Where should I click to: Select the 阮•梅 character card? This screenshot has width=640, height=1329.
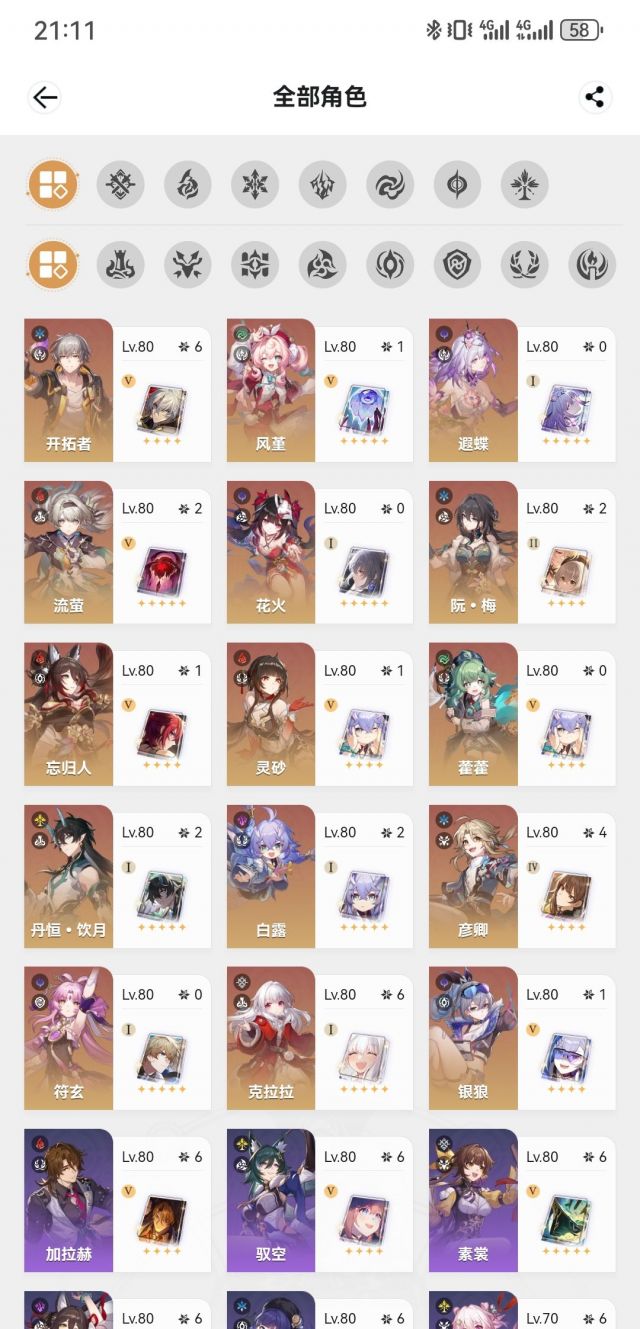click(x=522, y=552)
